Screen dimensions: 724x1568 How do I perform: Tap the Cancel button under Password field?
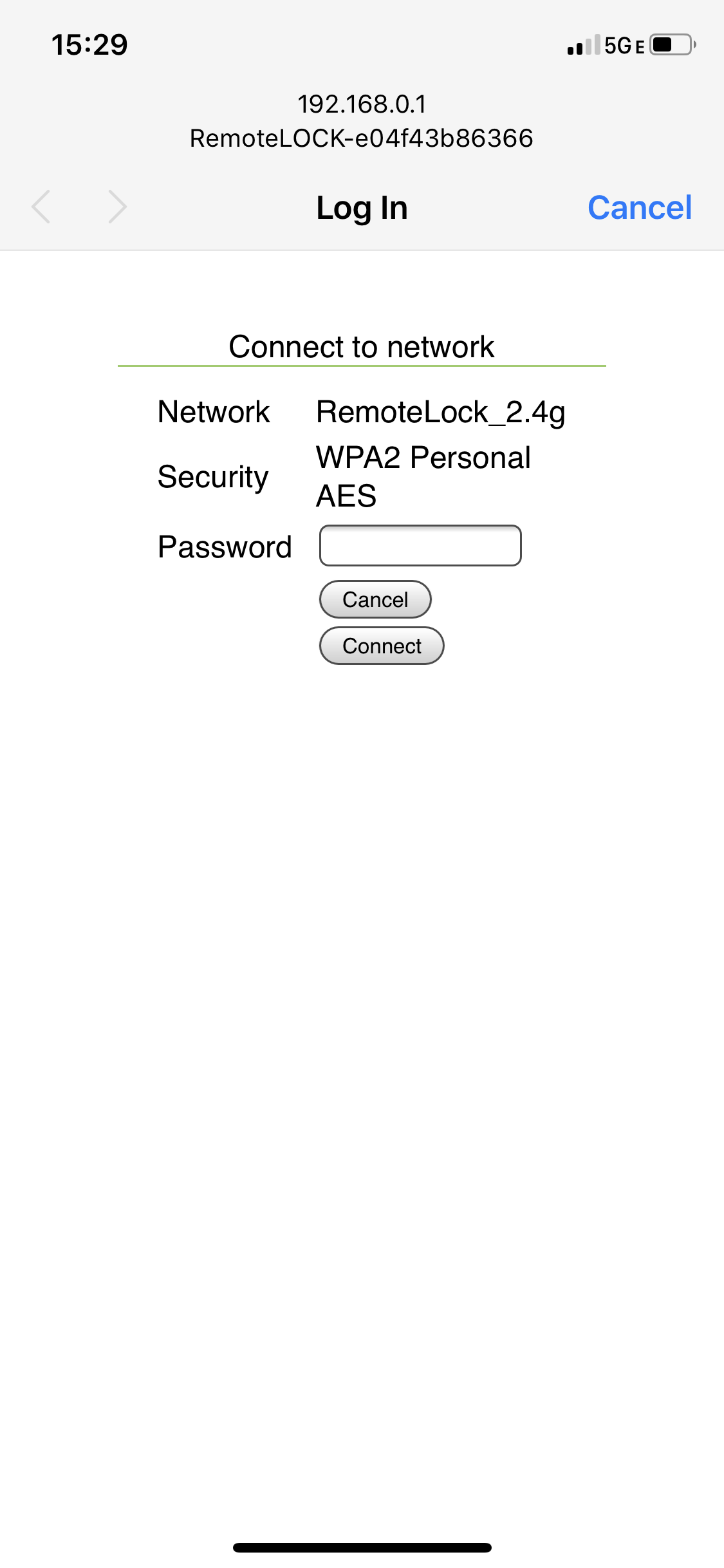(x=375, y=599)
